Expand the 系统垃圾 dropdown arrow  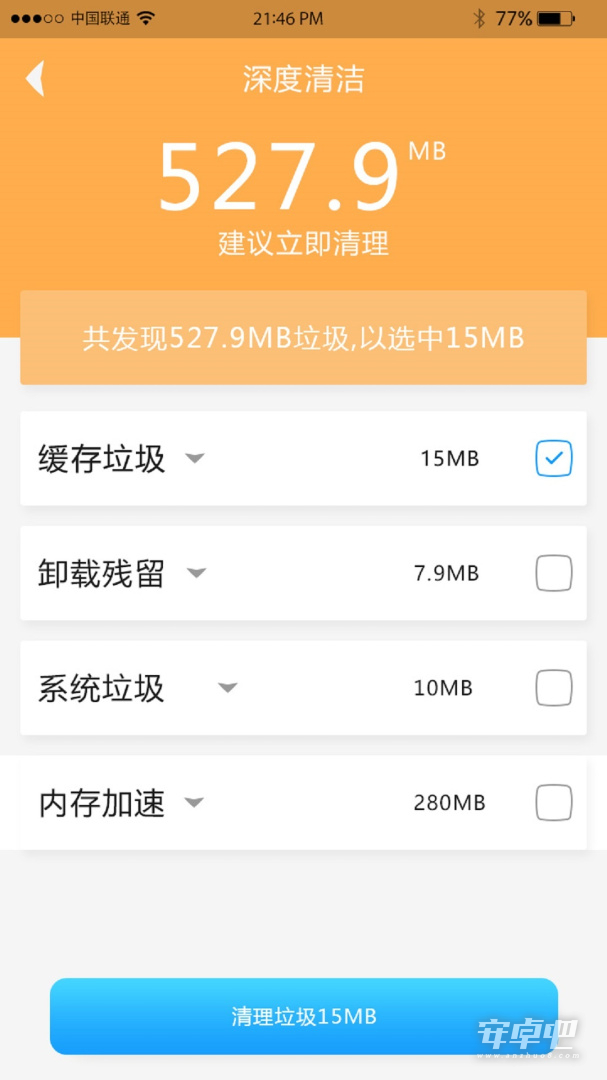pyautogui.click(x=227, y=687)
